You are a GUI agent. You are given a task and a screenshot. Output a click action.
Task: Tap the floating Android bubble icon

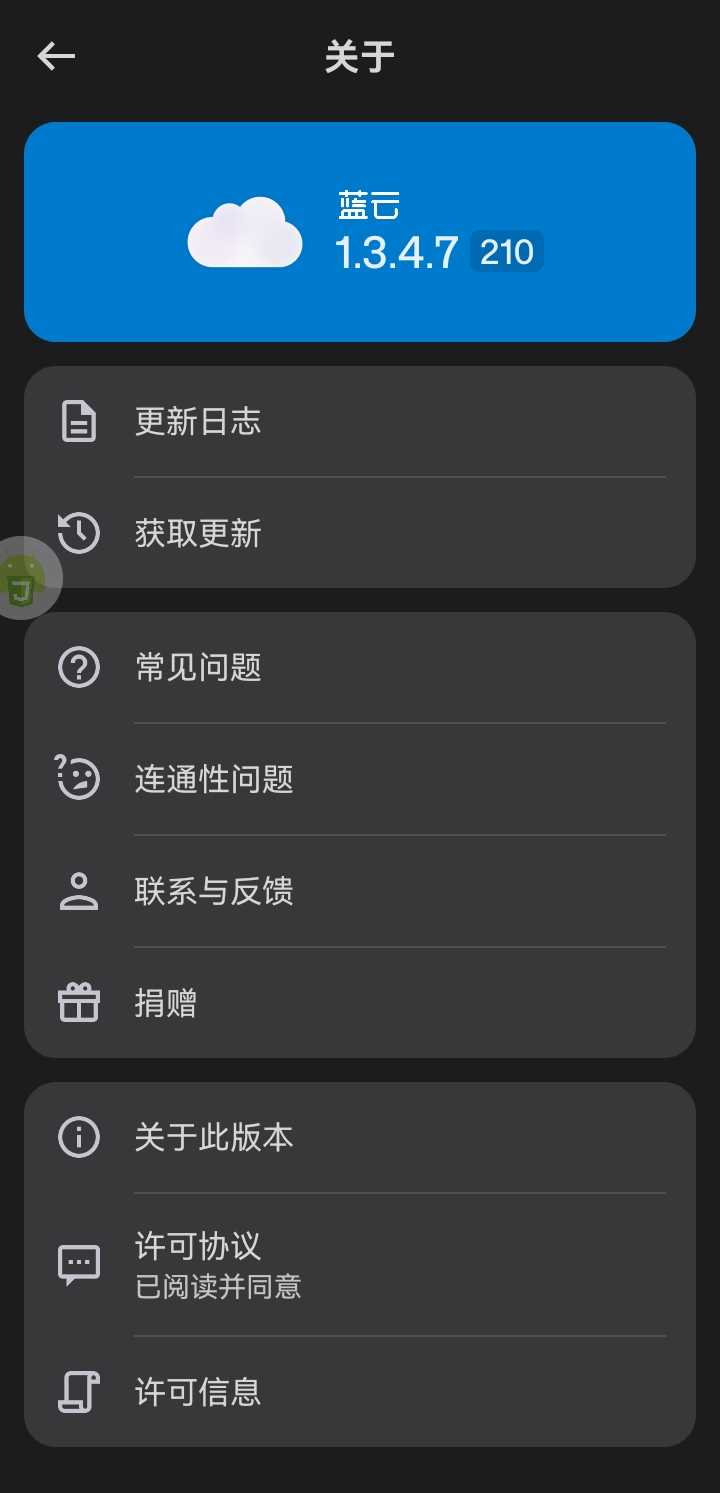pos(24,578)
